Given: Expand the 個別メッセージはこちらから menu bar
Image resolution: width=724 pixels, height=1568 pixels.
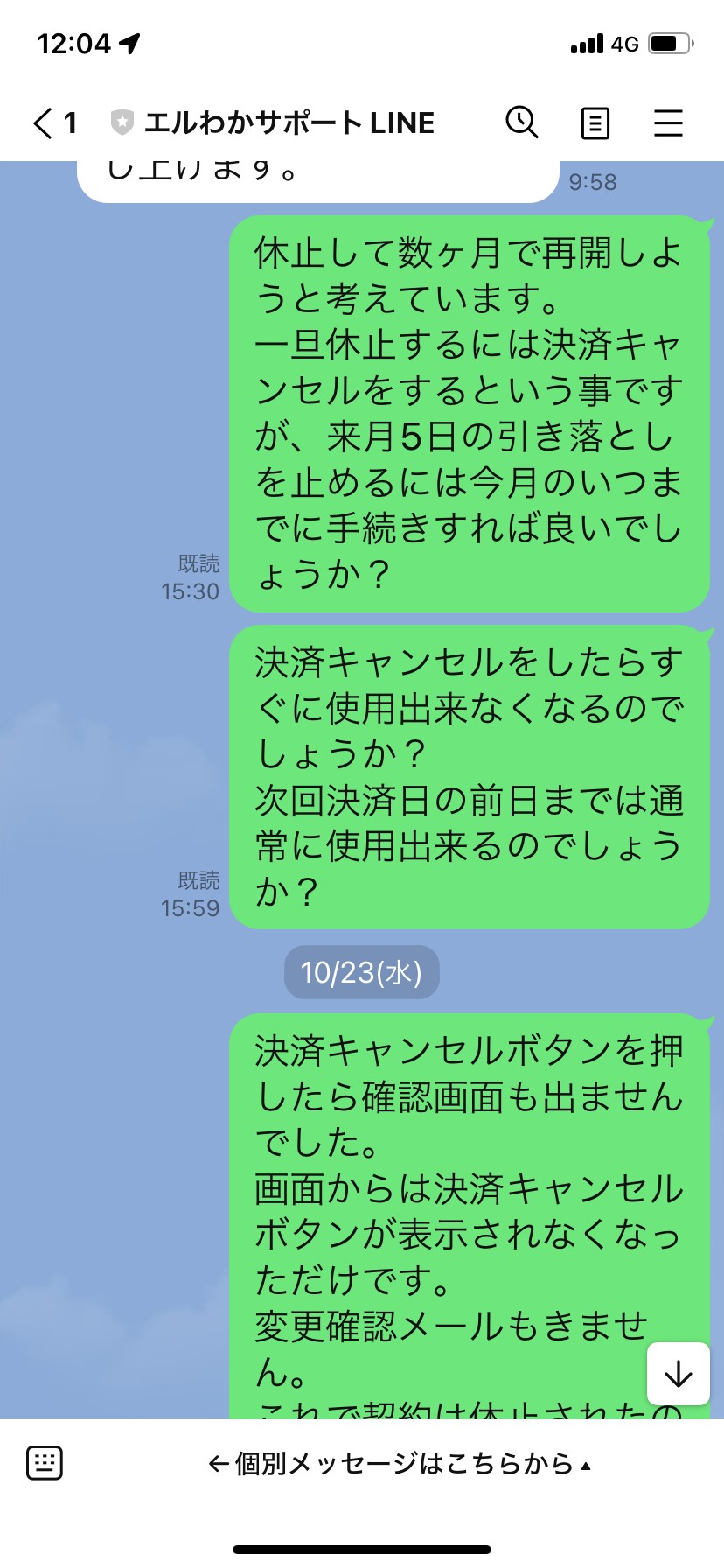Looking at the screenshot, I should pyautogui.click(x=400, y=1463).
